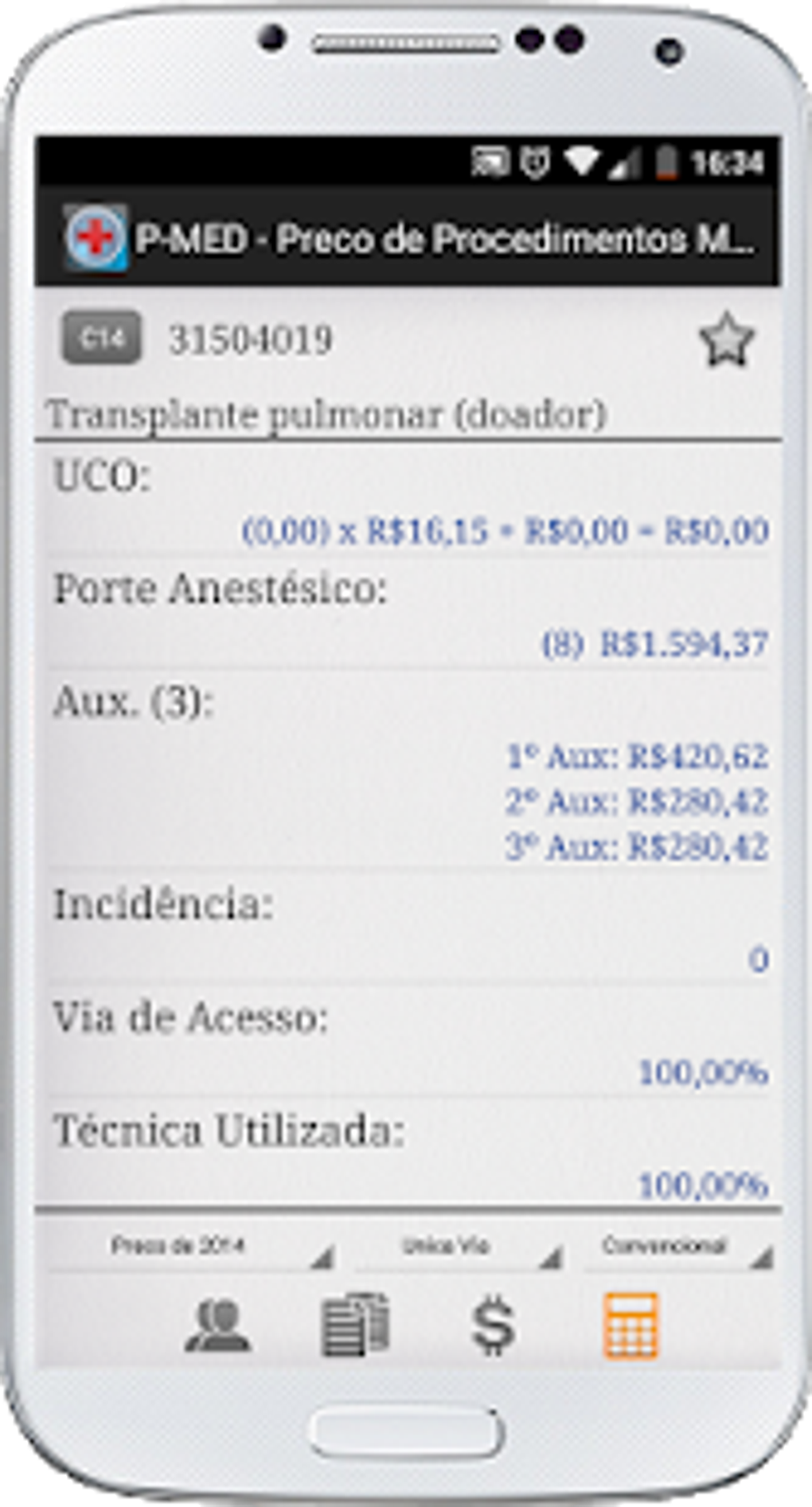Tap the battery indicator in the status bar
The height and width of the screenshot is (1507, 812).
coord(669,160)
